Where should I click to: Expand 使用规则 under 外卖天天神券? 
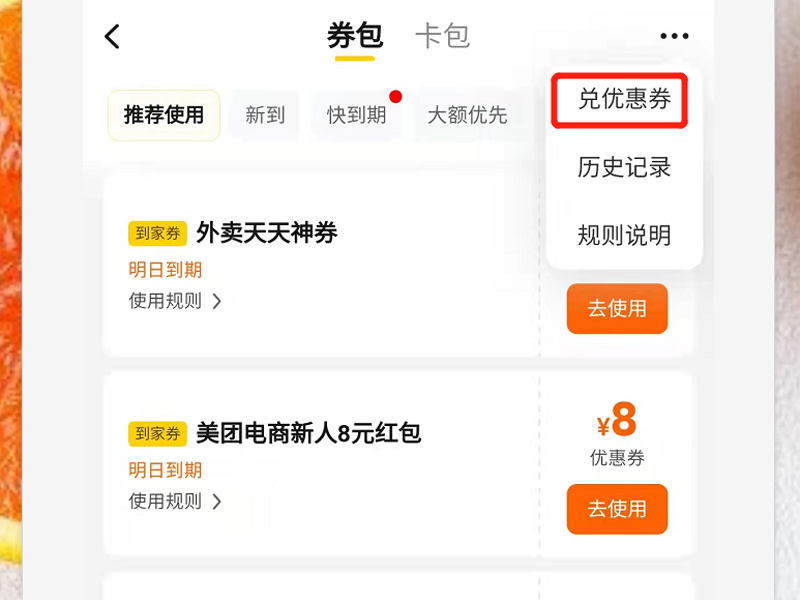[175, 301]
